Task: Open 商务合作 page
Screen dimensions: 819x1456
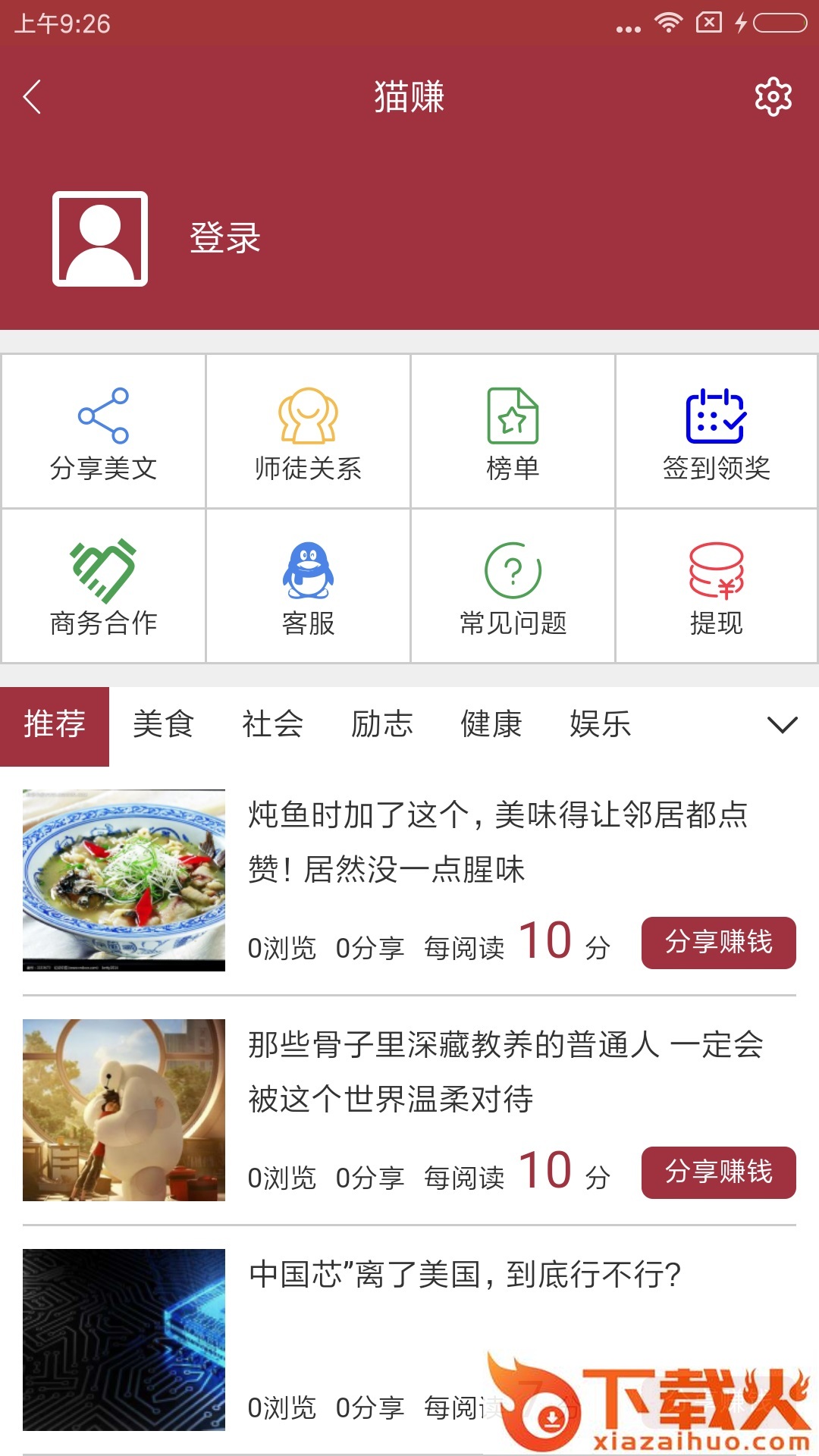Action: pos(103,587)
